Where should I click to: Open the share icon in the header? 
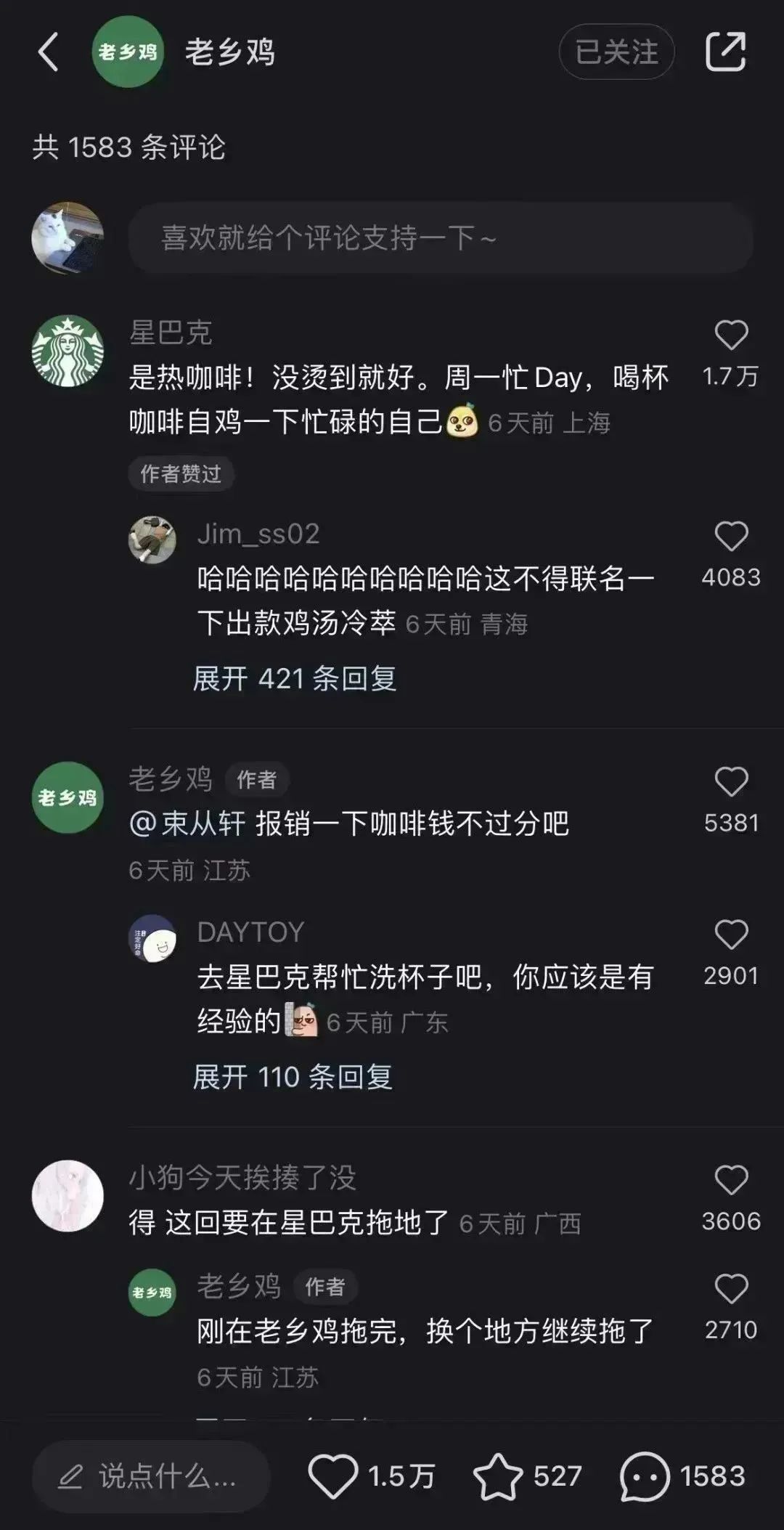[725, 52]
